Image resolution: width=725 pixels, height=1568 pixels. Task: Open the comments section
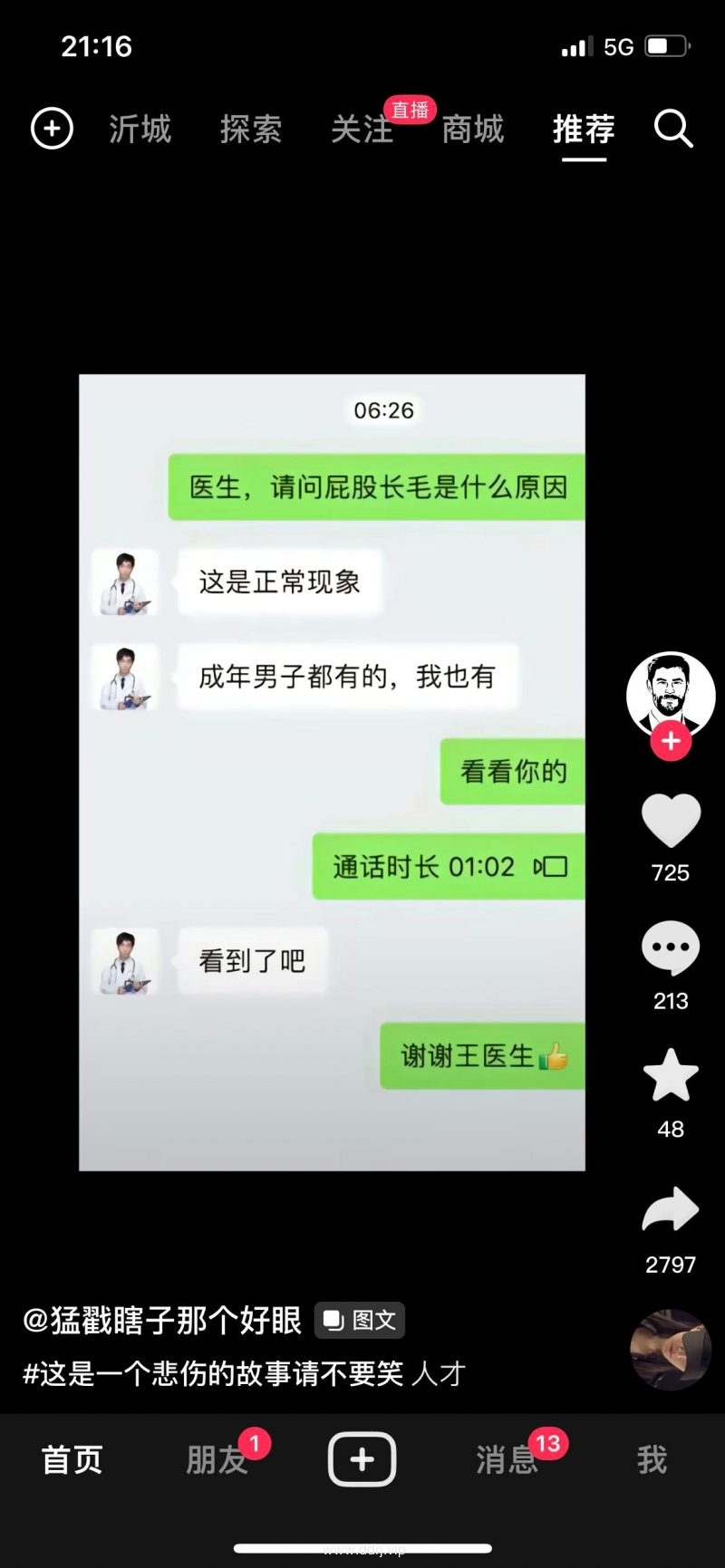[x=671, y=948]
